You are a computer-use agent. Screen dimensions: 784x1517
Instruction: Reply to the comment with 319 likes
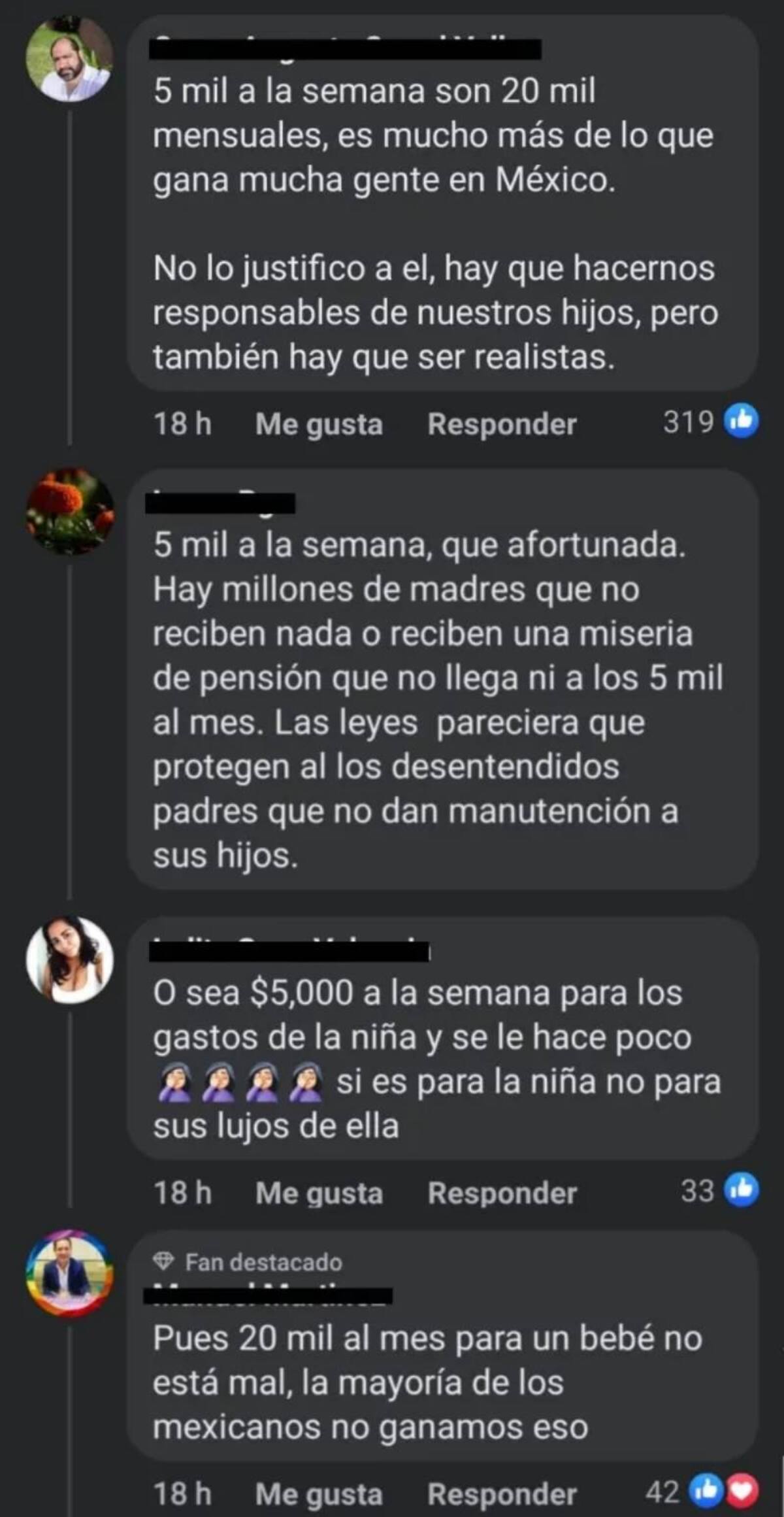coord(501,424)
